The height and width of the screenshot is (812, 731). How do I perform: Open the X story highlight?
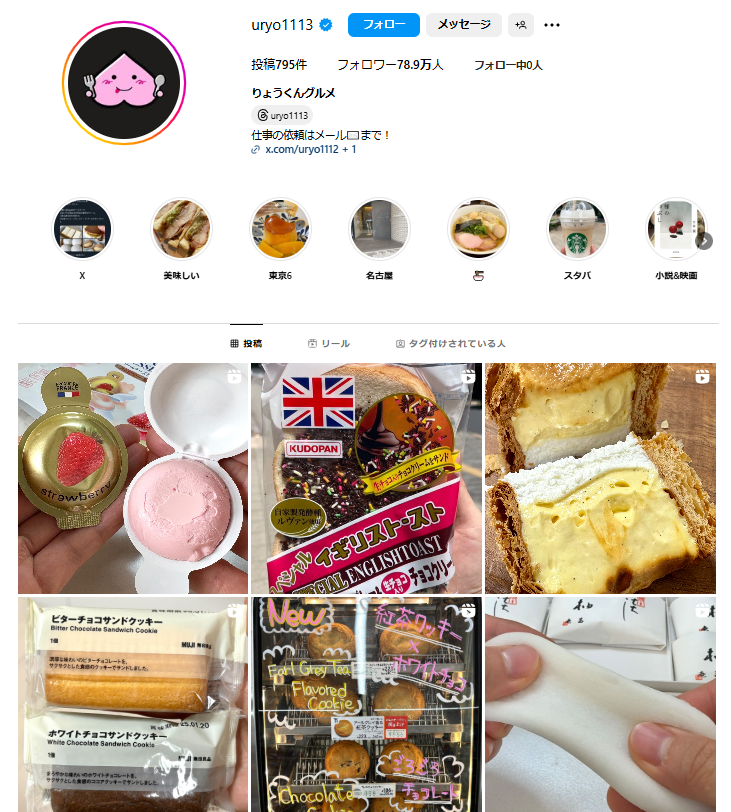point(82,229)
